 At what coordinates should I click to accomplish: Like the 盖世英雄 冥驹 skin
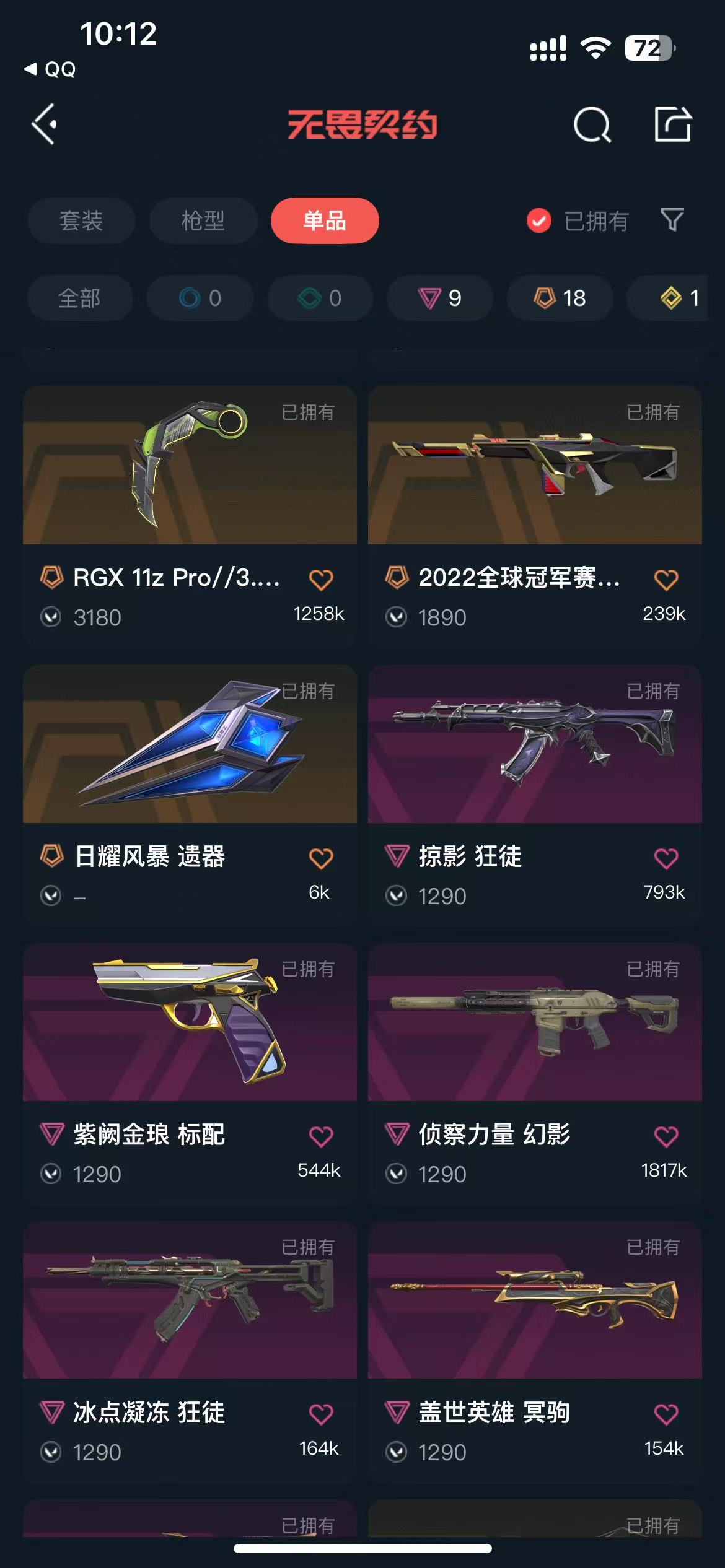click(666, 1414)
